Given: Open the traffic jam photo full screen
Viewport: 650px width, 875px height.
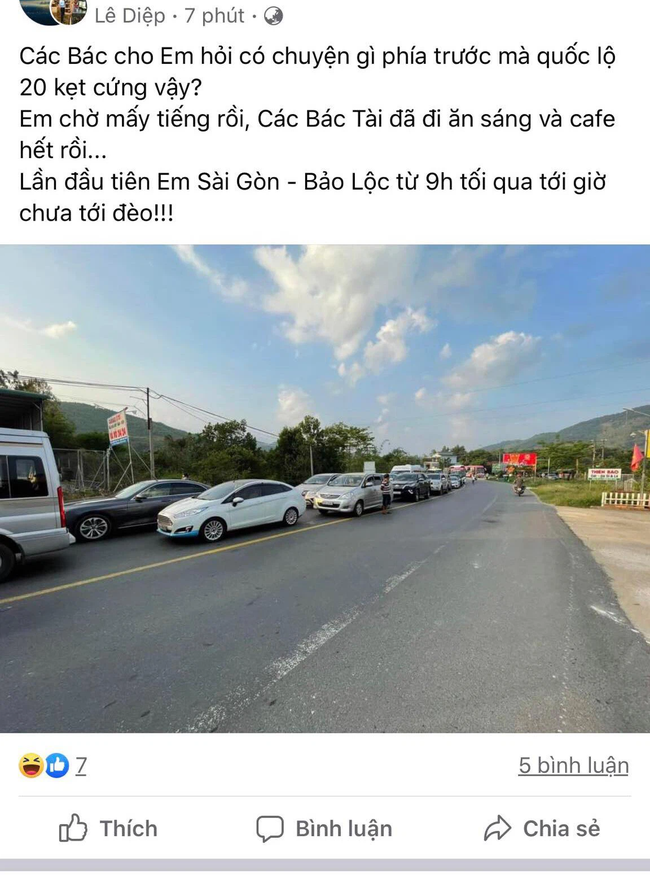Looking at the screenshot, I should pos(325,488).
